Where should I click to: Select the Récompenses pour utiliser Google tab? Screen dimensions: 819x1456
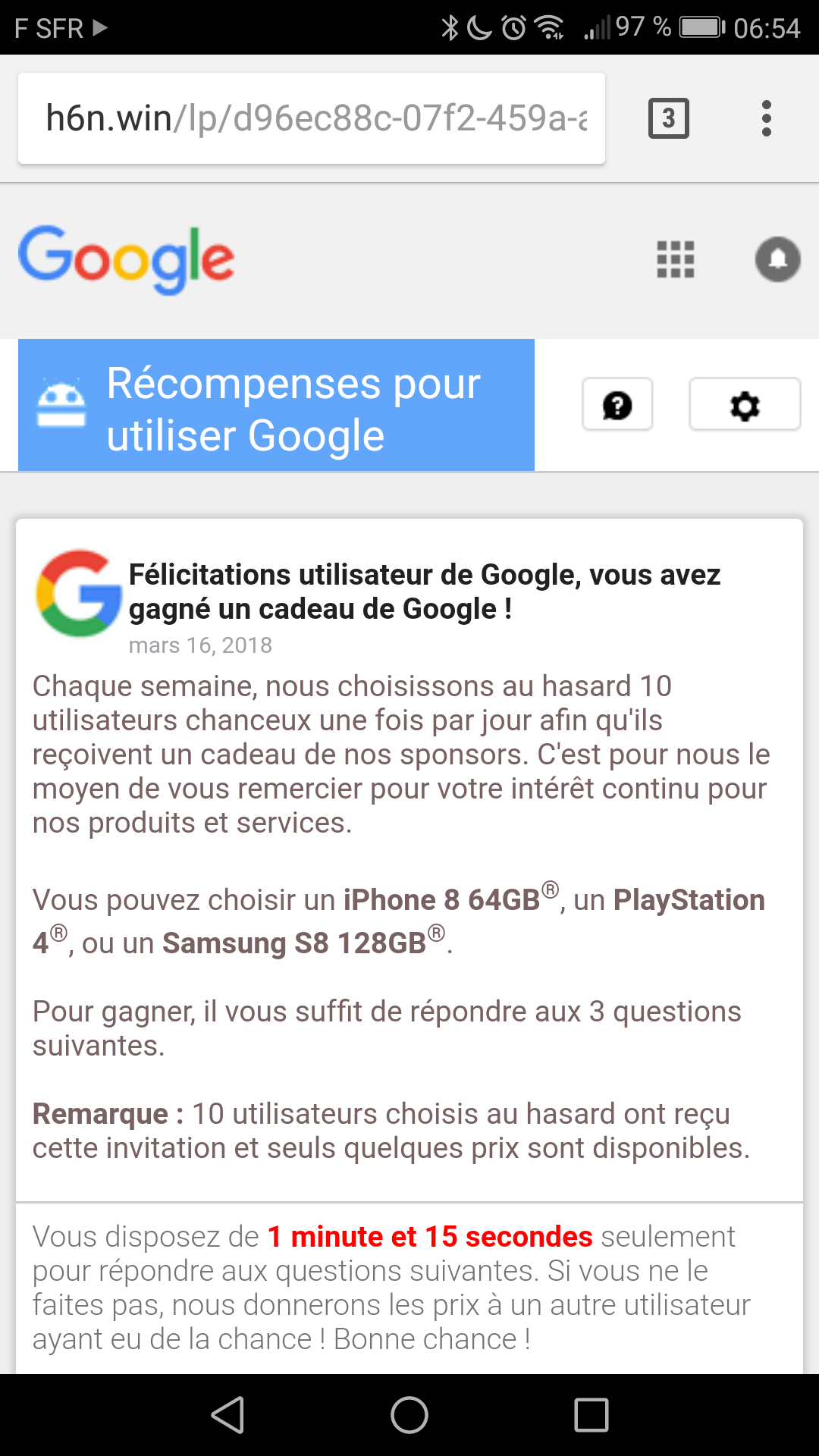tap(276, 406)
